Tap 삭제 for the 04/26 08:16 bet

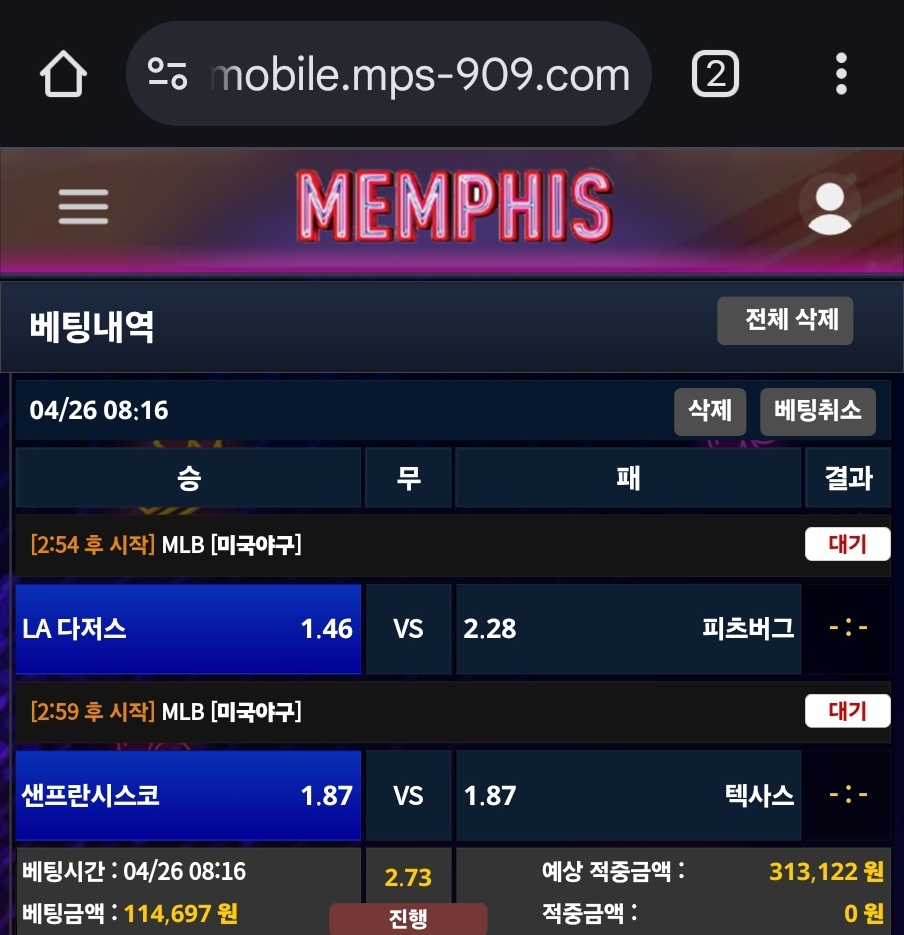click(x=710, y=411)
